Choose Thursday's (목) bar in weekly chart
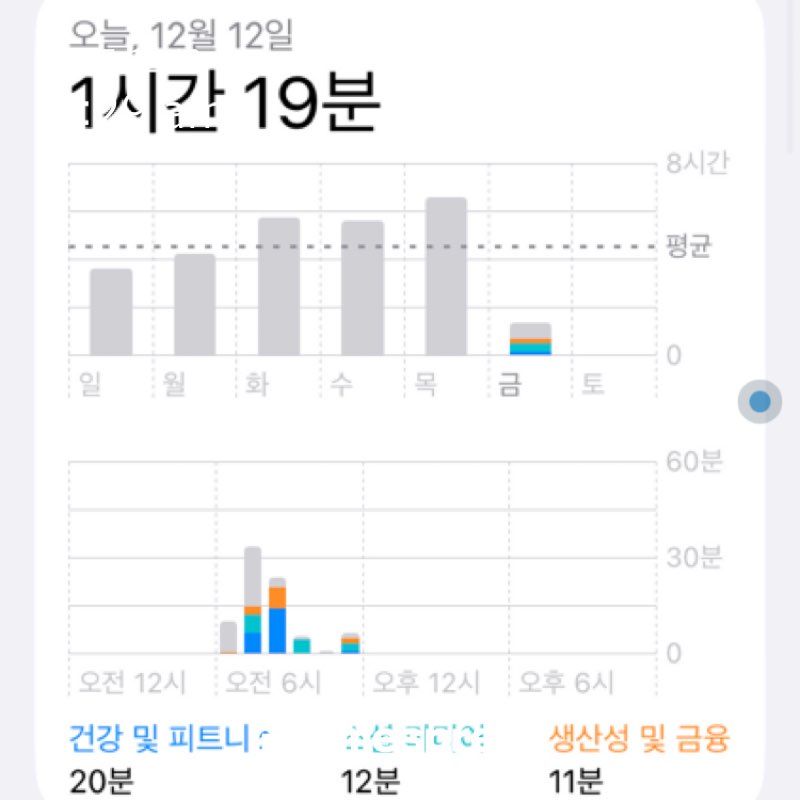Viewport: 800px width, 800px height. coord(446,277)
